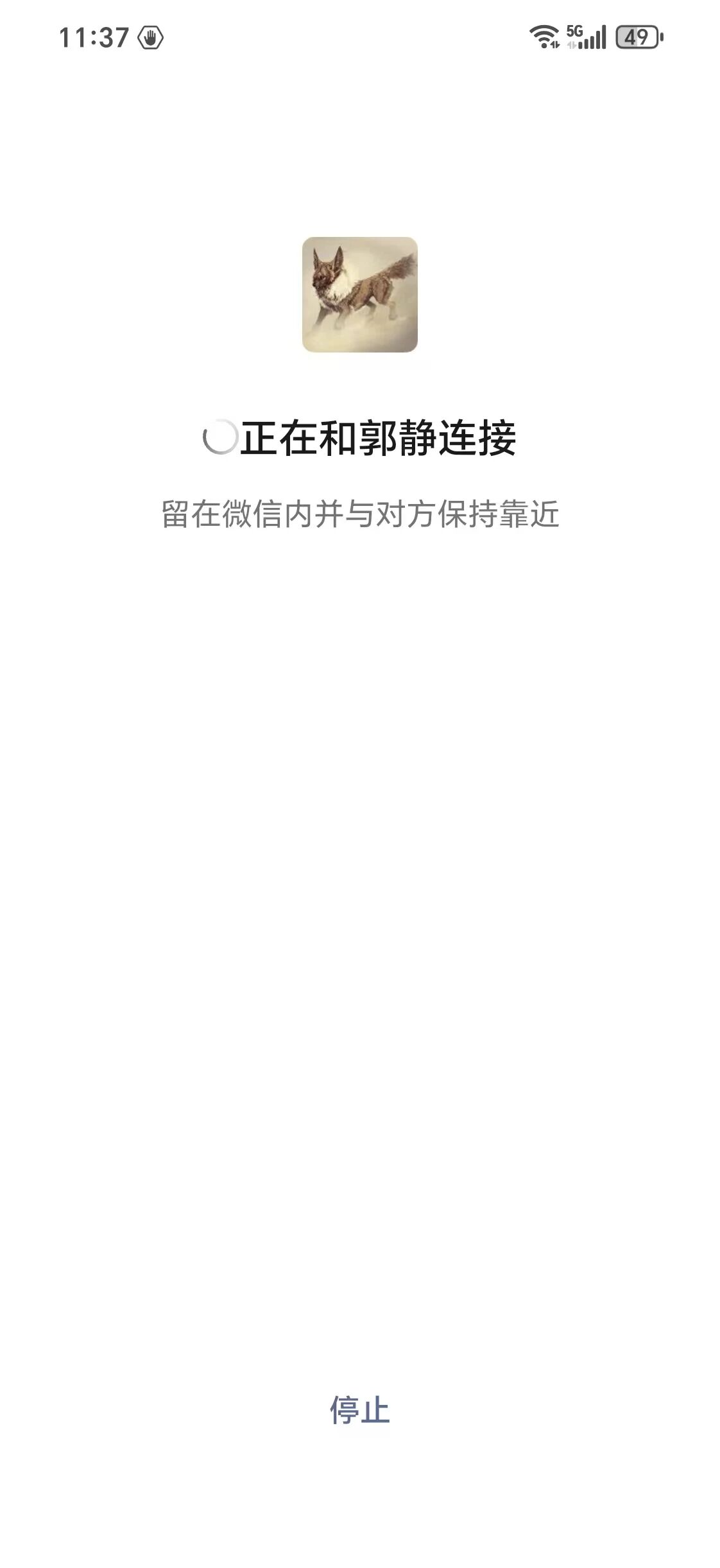
Task: Tap 停止 to stop connecting
Action: coord(359,1409)
